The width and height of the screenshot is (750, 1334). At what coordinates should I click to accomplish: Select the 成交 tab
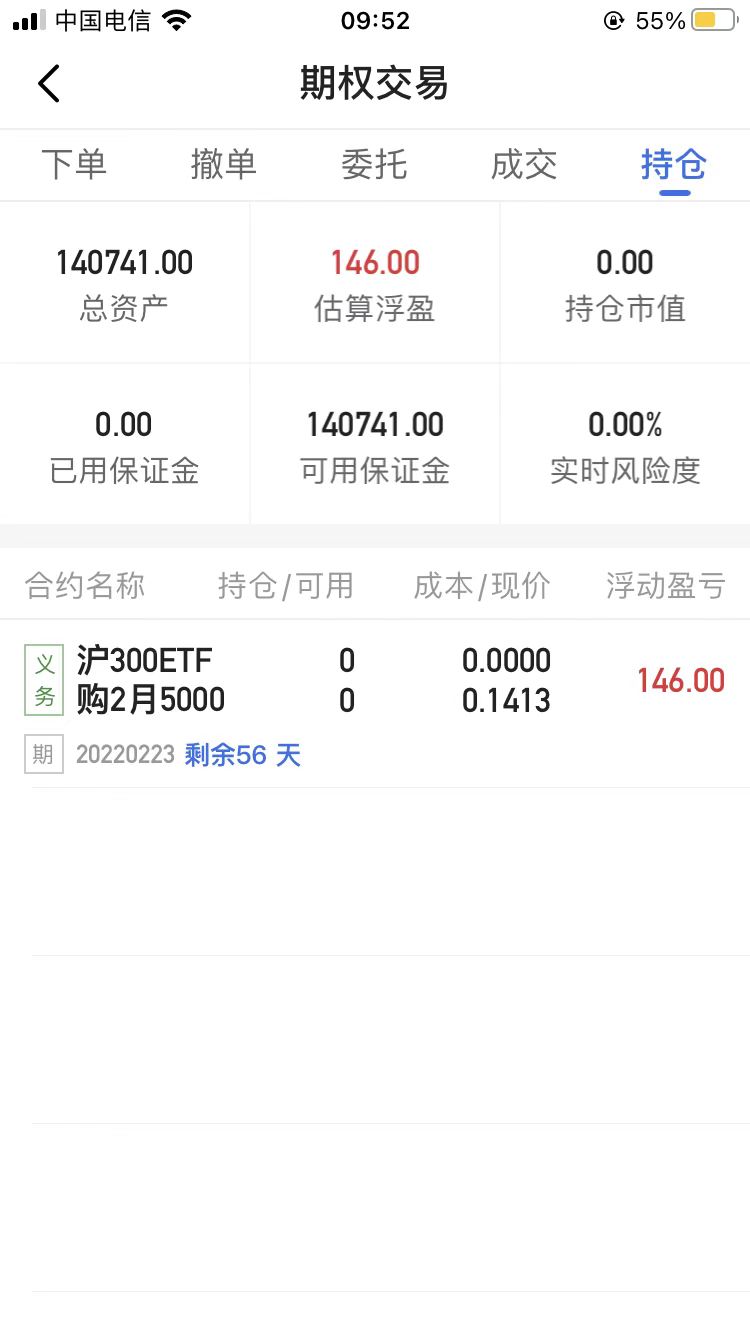pos(524,165)
